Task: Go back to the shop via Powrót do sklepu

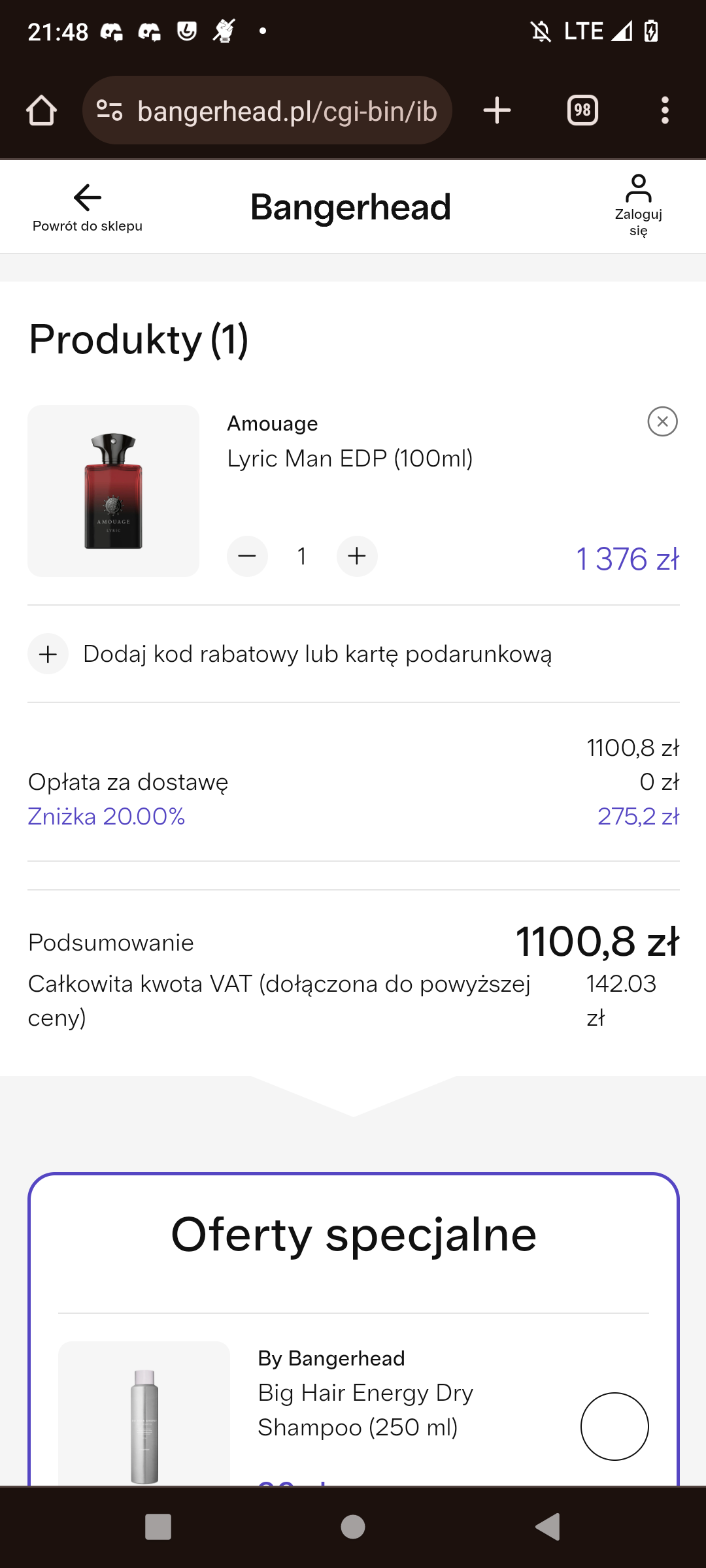Action: [88, 208]
